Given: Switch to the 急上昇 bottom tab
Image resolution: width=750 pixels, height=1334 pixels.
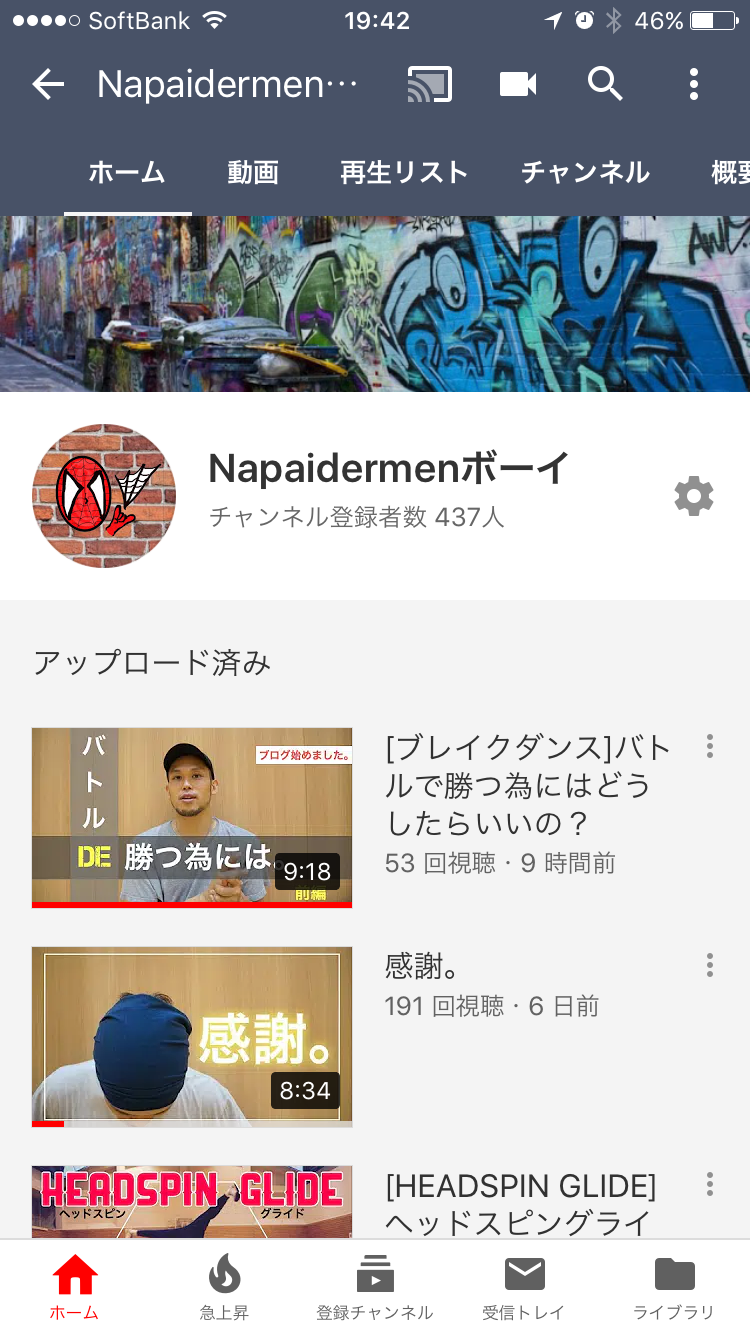Looking at the screenshot, I should pyautogui.click(x=224, y=1288).
